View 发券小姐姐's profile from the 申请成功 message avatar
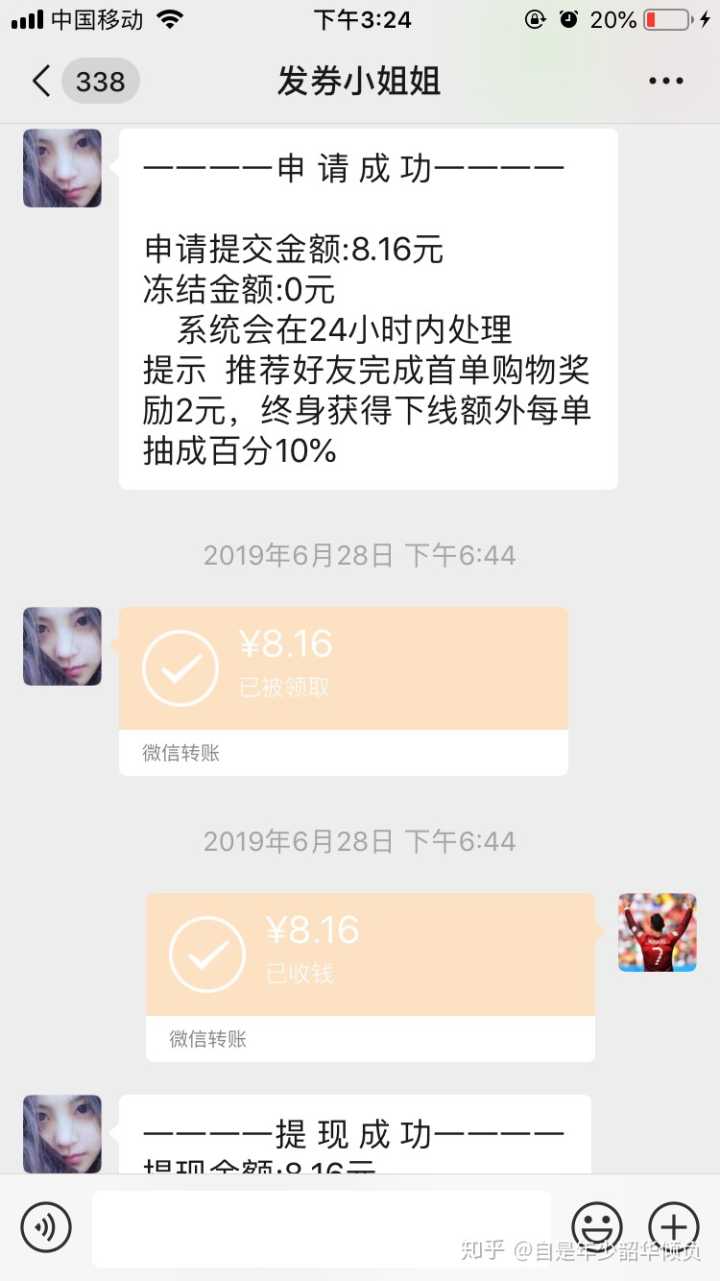Image resolution: width=720 pixels, height=1281 pixels. (62, 168)
